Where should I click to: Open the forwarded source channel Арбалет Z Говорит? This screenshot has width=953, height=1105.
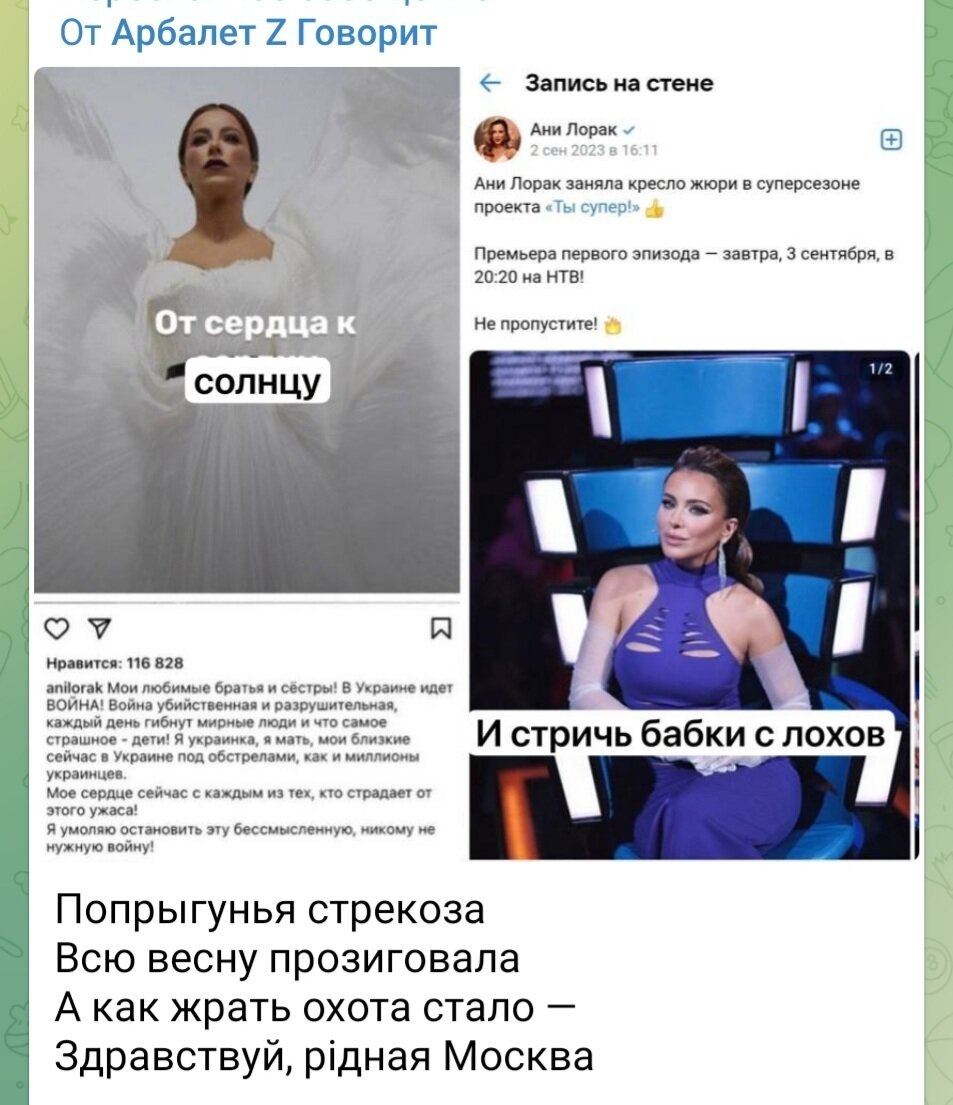(274, 33)
